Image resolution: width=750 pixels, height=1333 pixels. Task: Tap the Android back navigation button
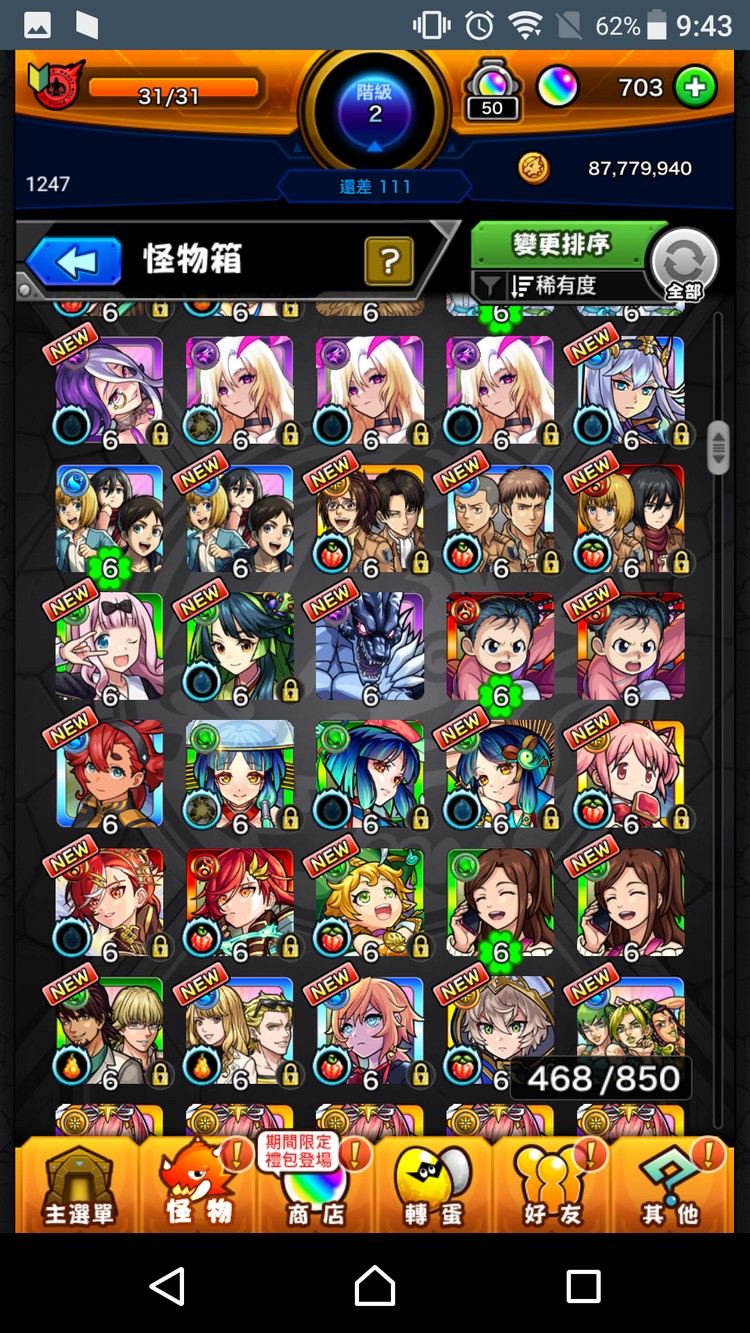click(x=167, y=1285)
